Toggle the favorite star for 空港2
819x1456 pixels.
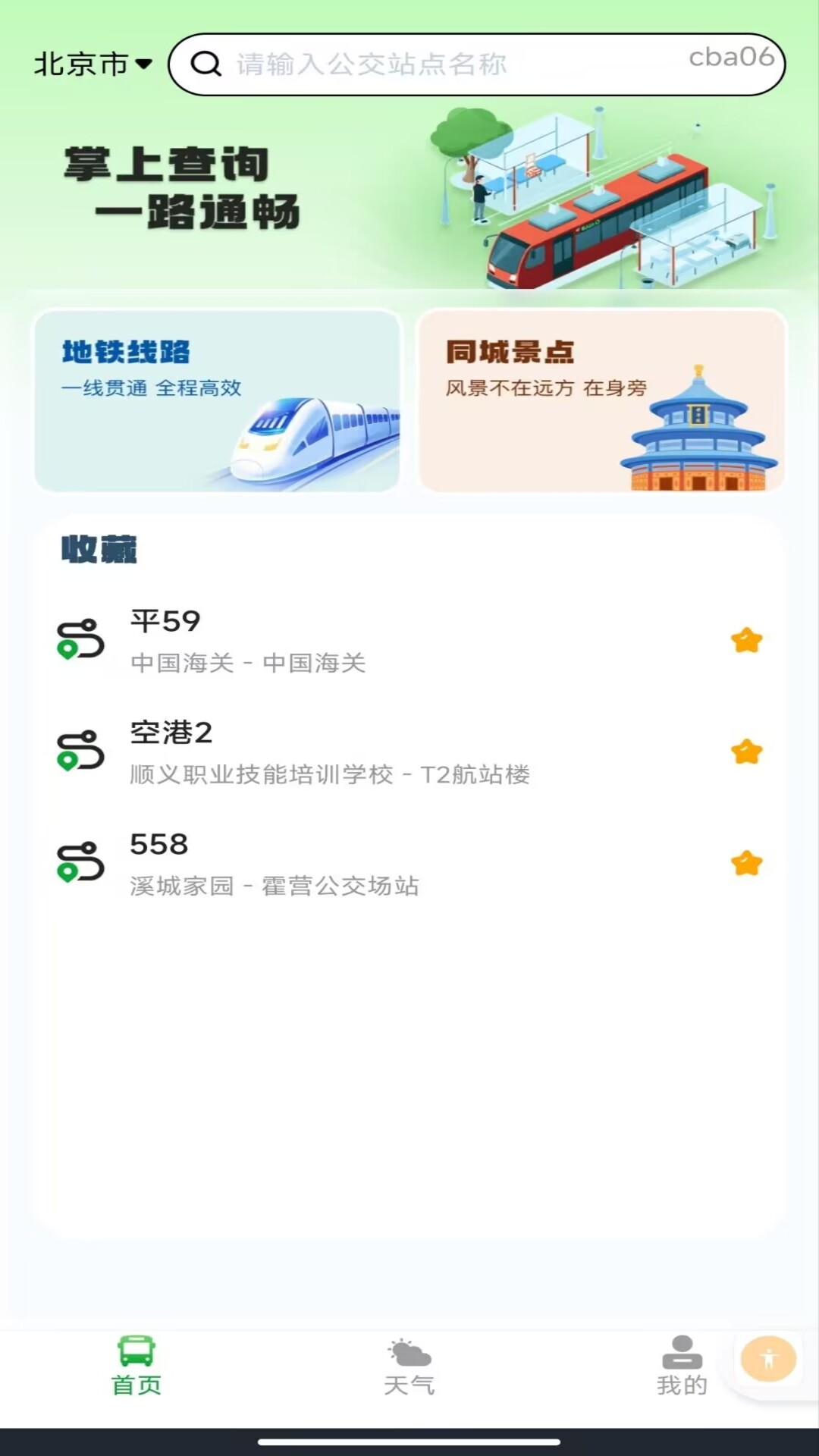[x=747, y=752]
